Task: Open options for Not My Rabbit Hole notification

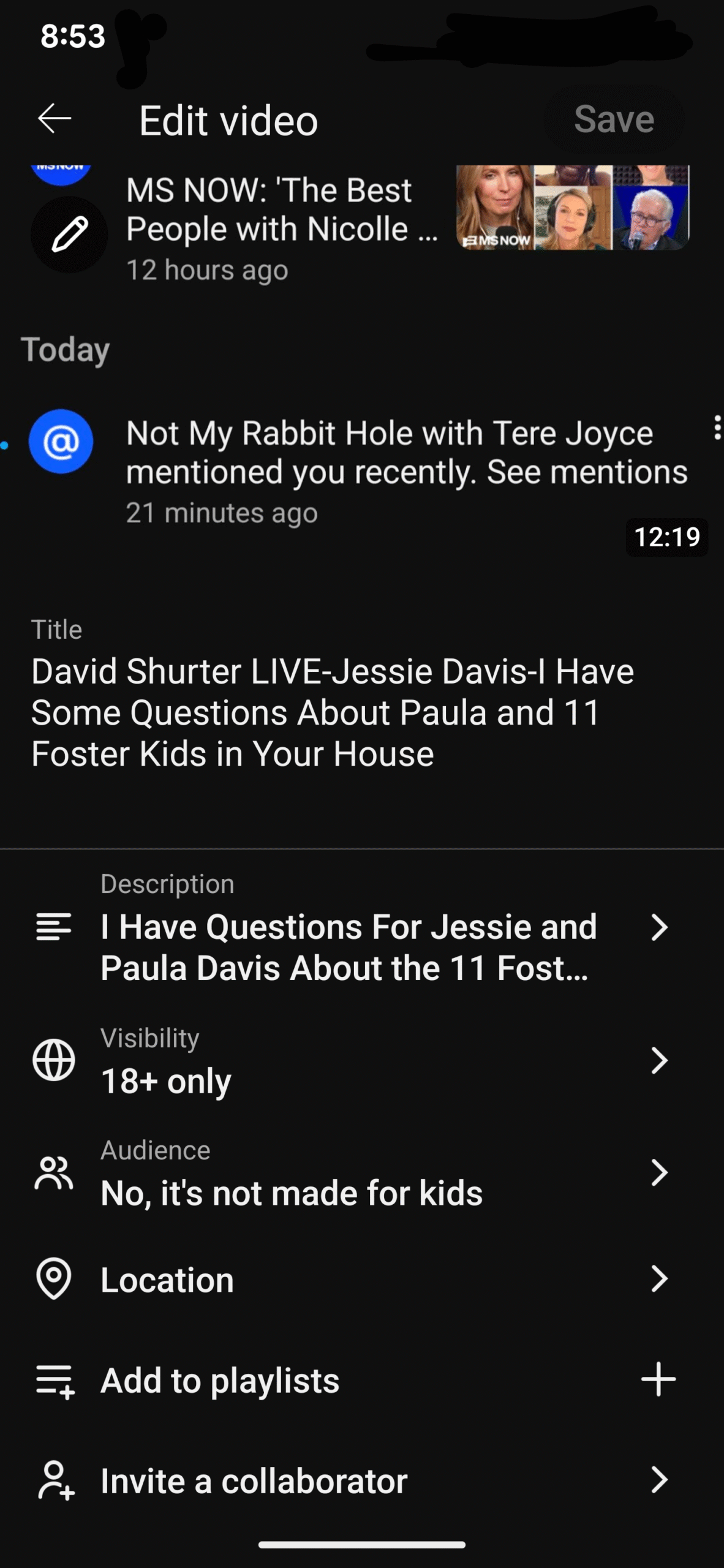Action: [x=717, y=428]
